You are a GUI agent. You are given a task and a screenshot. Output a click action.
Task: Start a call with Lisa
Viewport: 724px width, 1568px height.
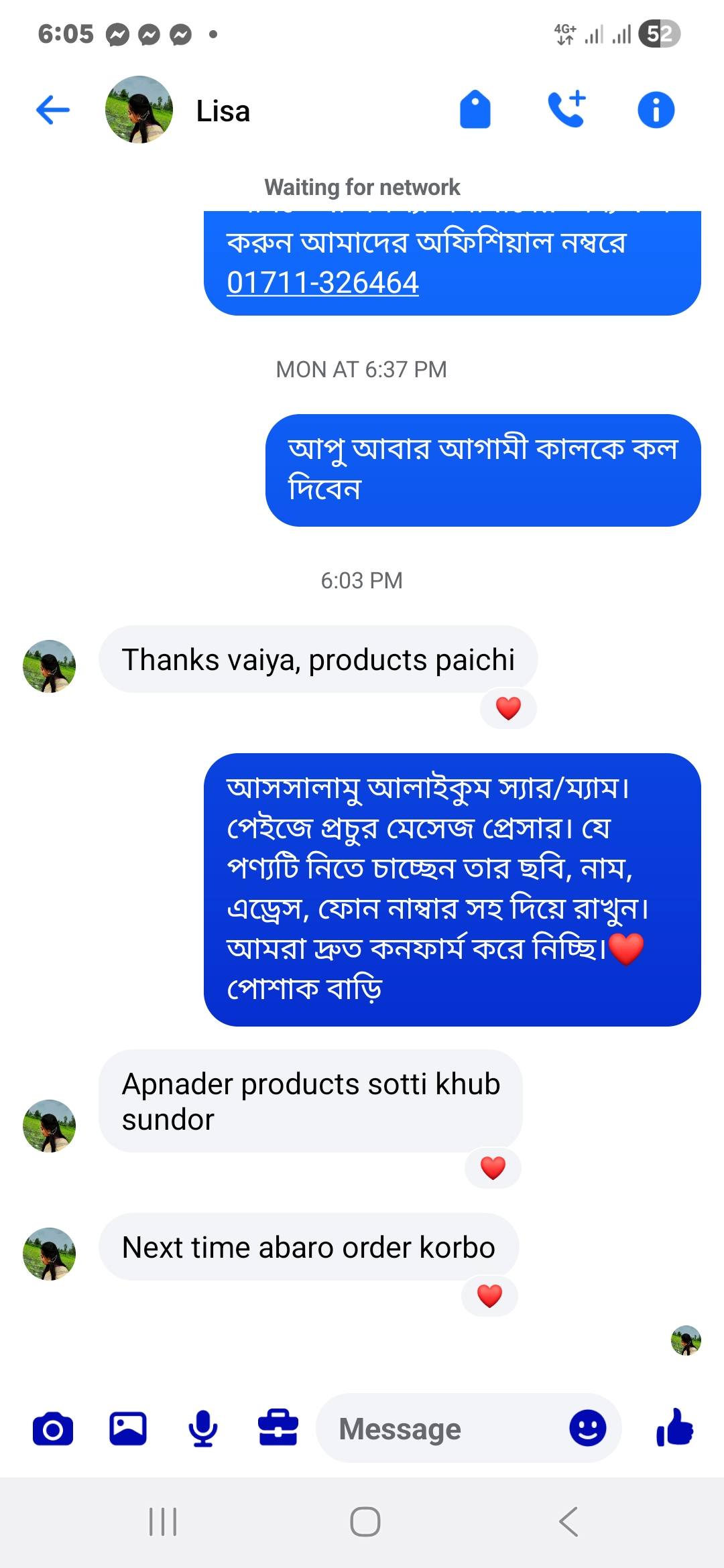tap(566, 110)
